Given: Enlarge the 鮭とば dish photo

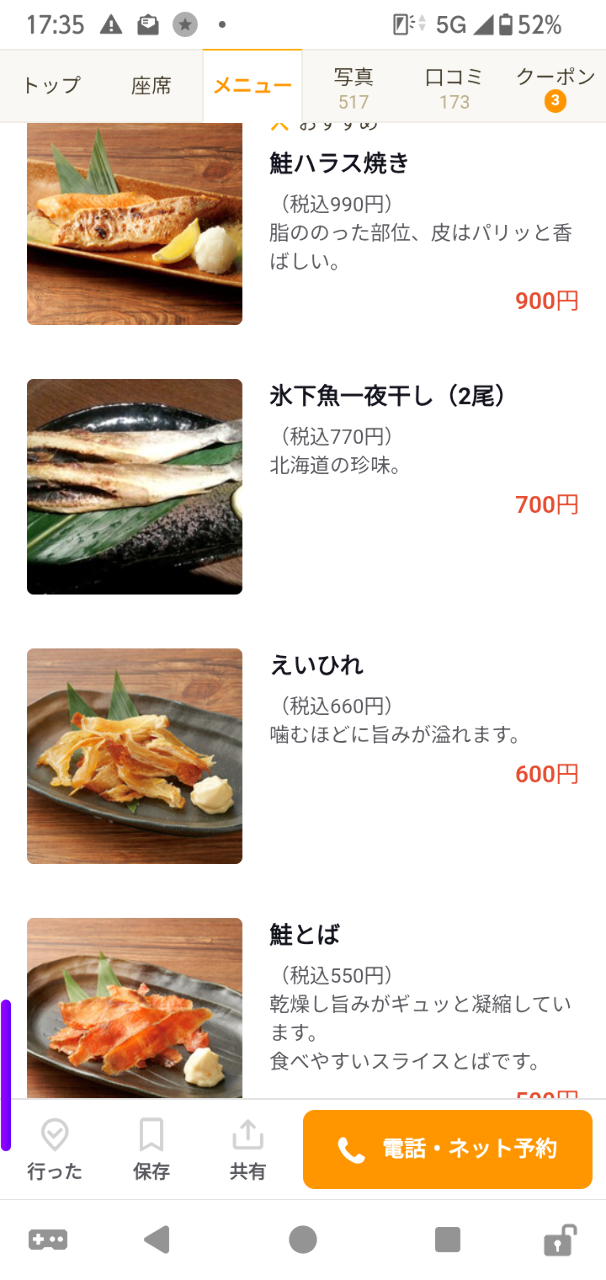Looking at the screenshot, I should coord(134,1007).
